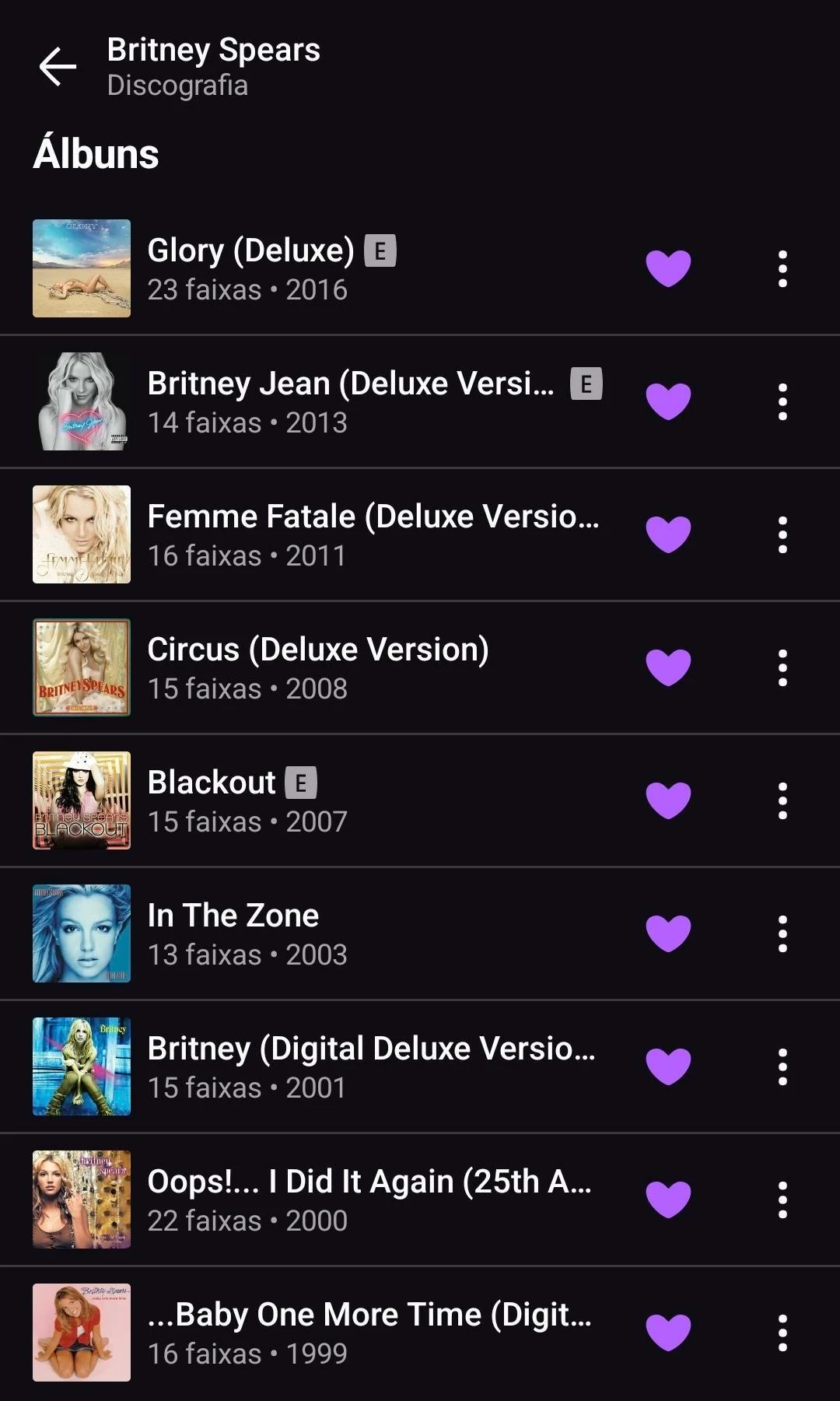Image resolution: width=840 pixels, height=1401 pixels.
Task: Open more options for Britney 2001 album
Action: pos(782,1067)
